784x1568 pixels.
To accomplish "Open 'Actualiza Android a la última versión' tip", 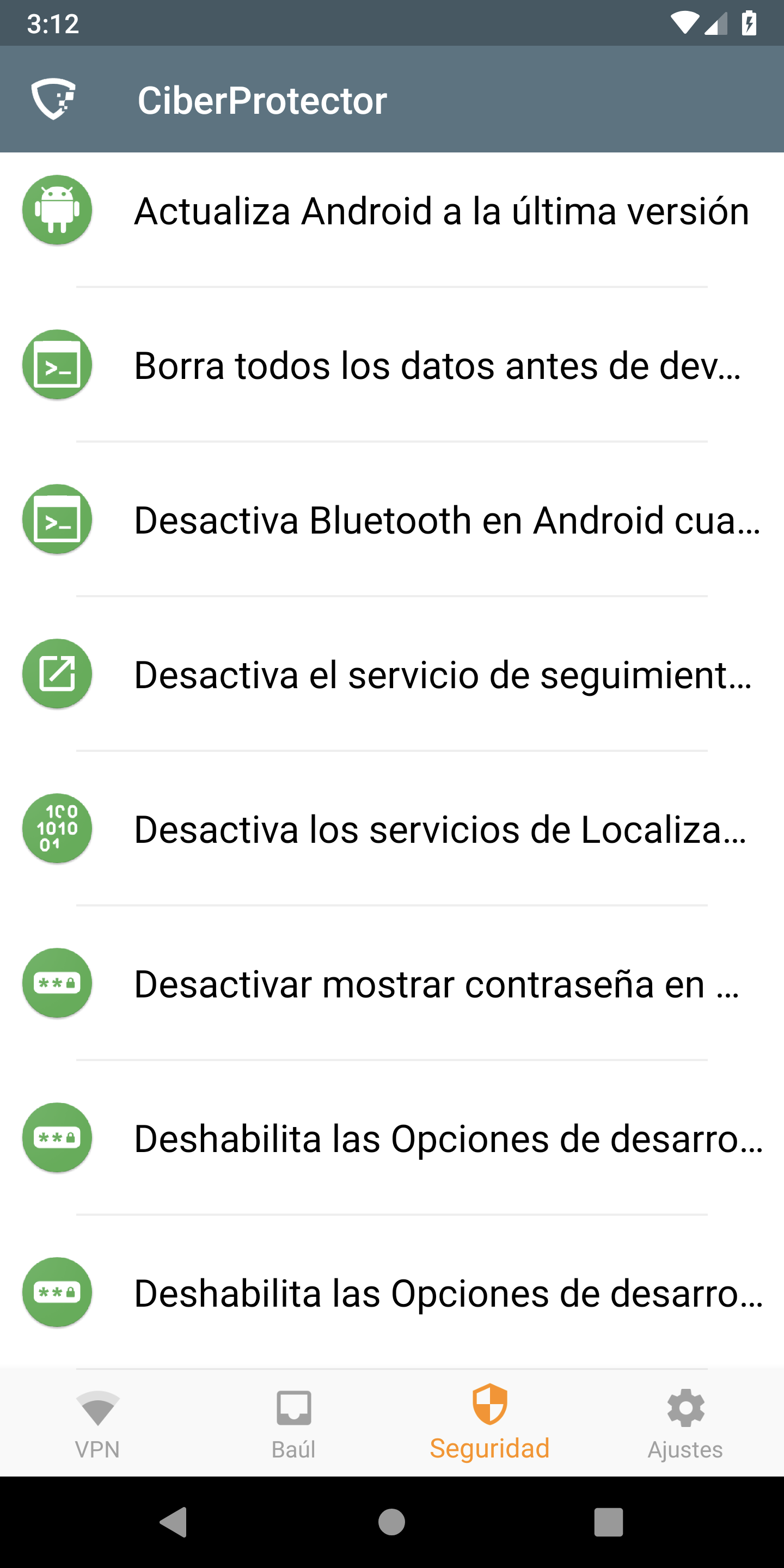I will (440, 211).
